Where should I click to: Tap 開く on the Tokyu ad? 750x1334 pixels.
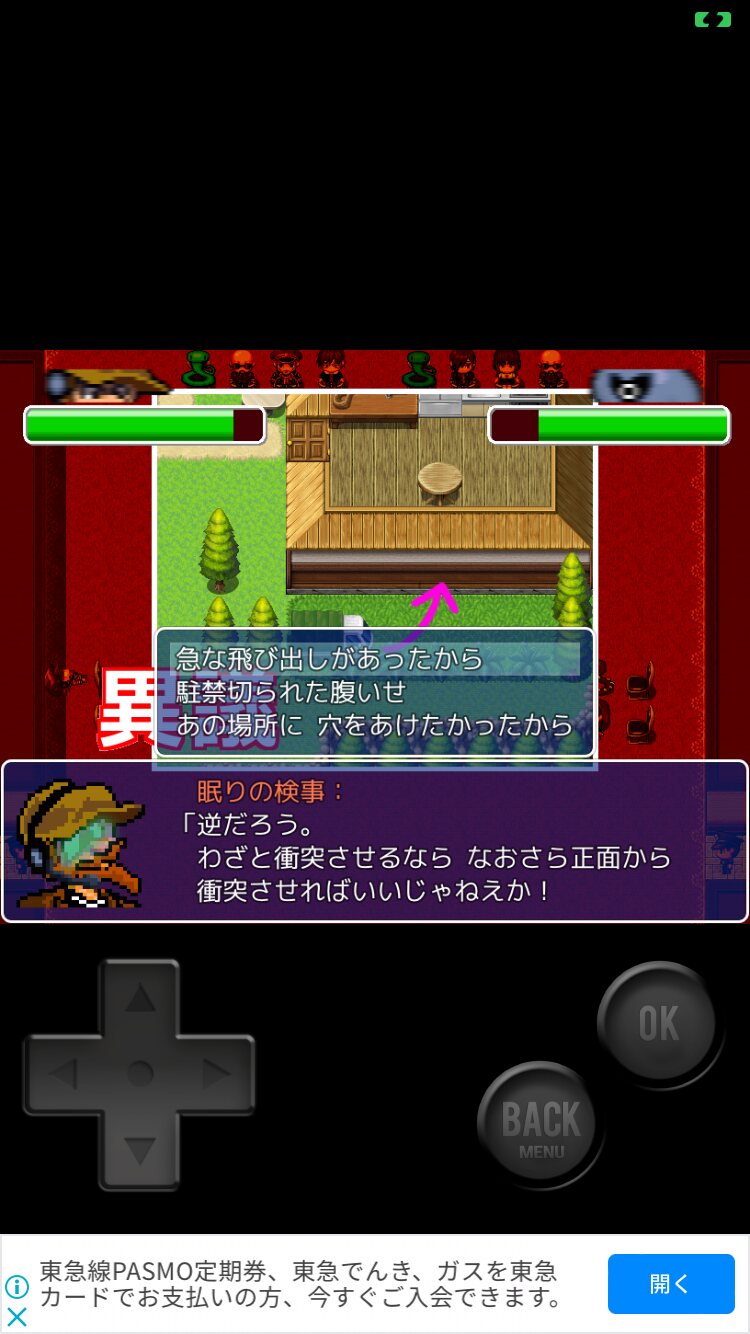(x=670, y=1284)
